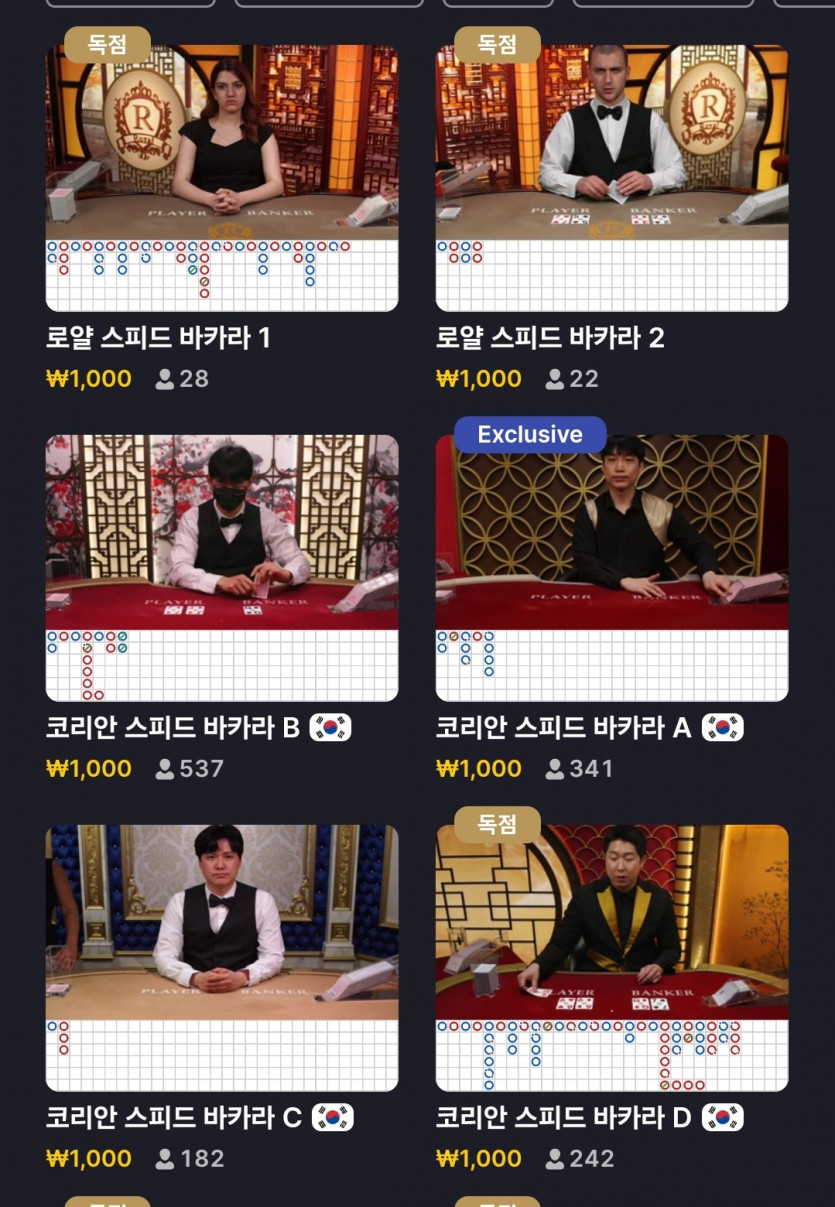Join the 로얄 스피드 바카라 2 table

(611, 178)
